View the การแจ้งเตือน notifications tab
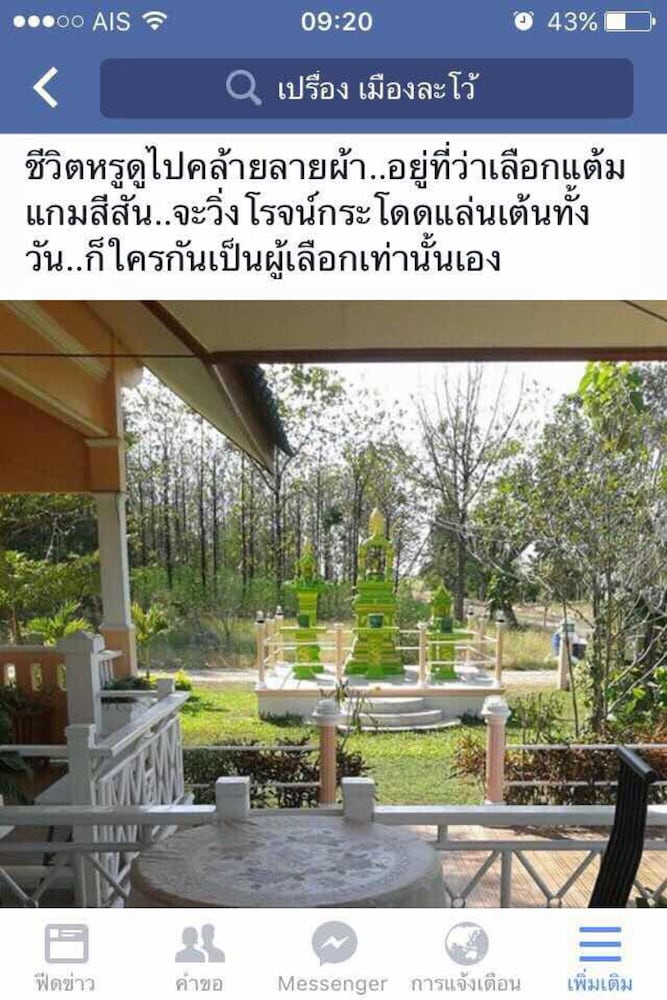Image resolution: width=667 pixels, height=1000 pixels. [x=466, y=956]
